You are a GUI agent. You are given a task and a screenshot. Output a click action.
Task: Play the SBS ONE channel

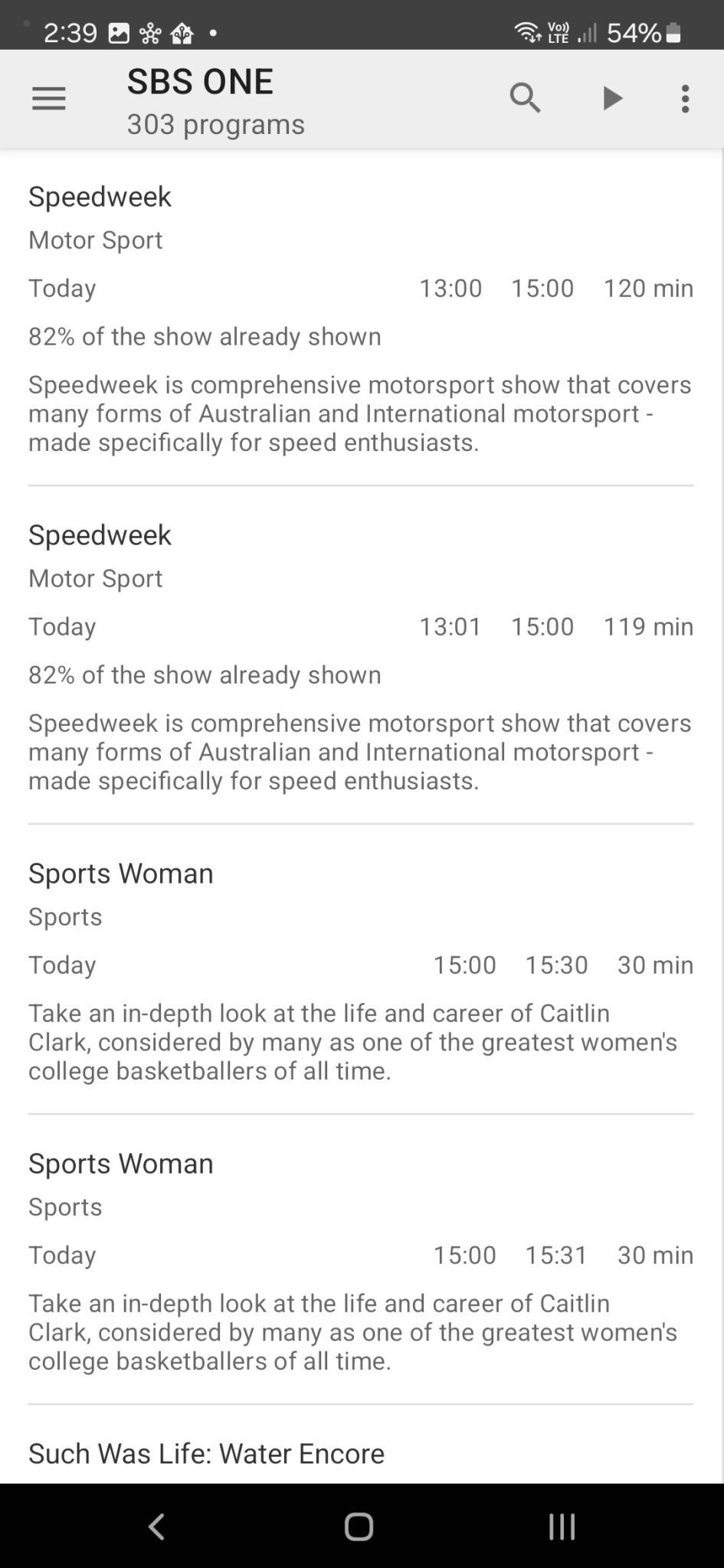pos(611,99)
